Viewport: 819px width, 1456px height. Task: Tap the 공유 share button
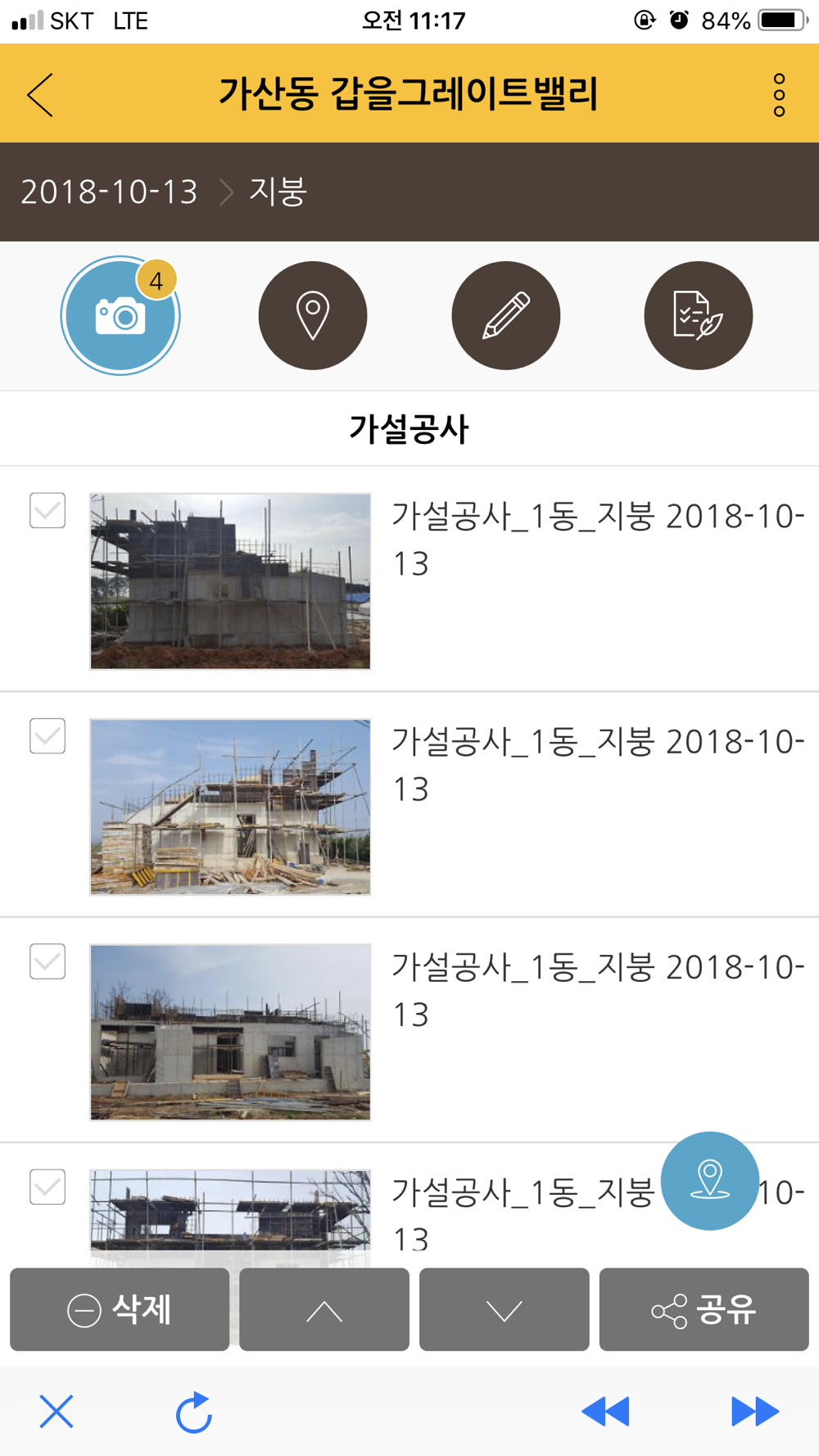point(704,1309)
